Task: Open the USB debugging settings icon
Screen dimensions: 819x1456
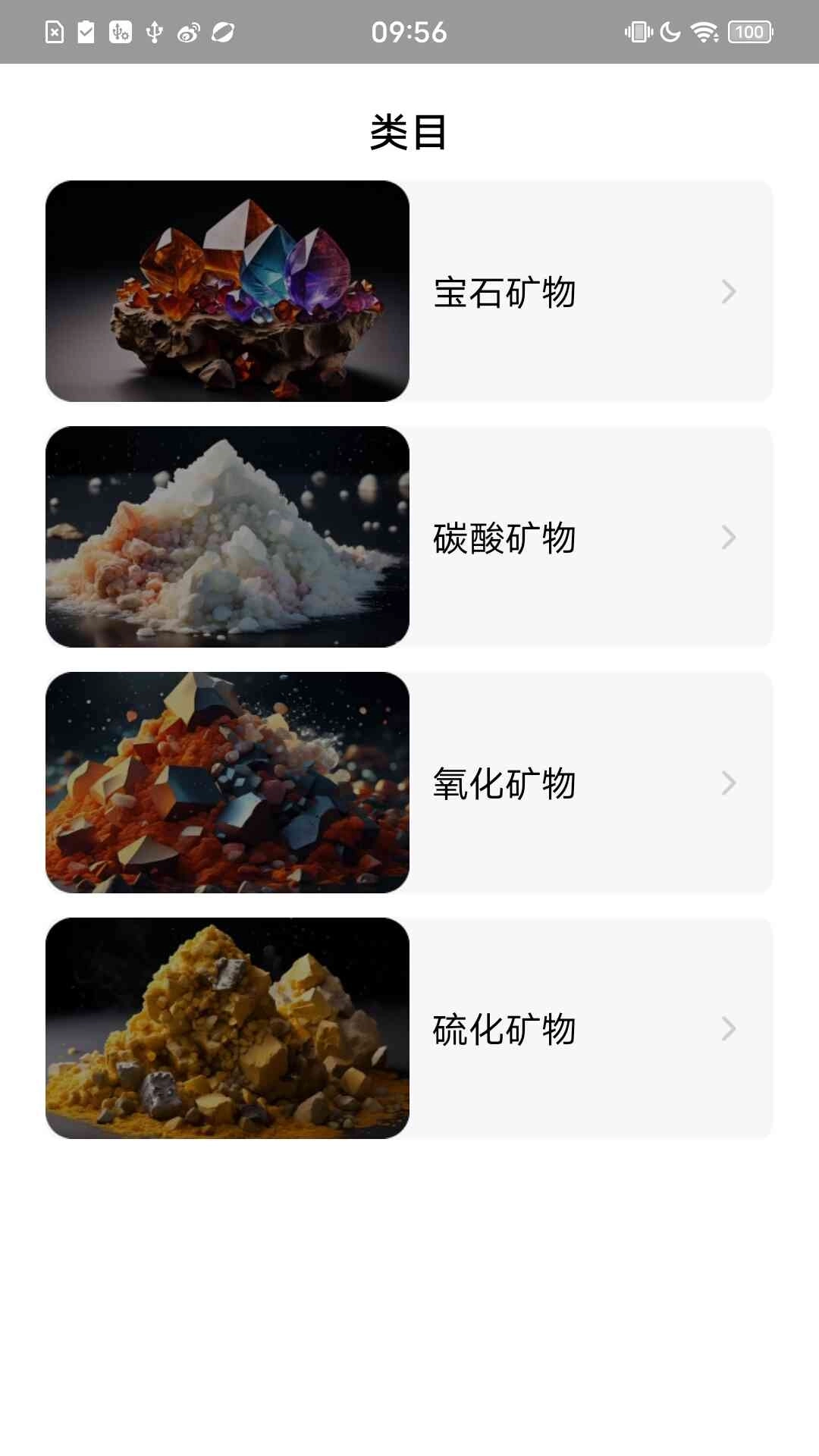Action: (x=119, y=31)
